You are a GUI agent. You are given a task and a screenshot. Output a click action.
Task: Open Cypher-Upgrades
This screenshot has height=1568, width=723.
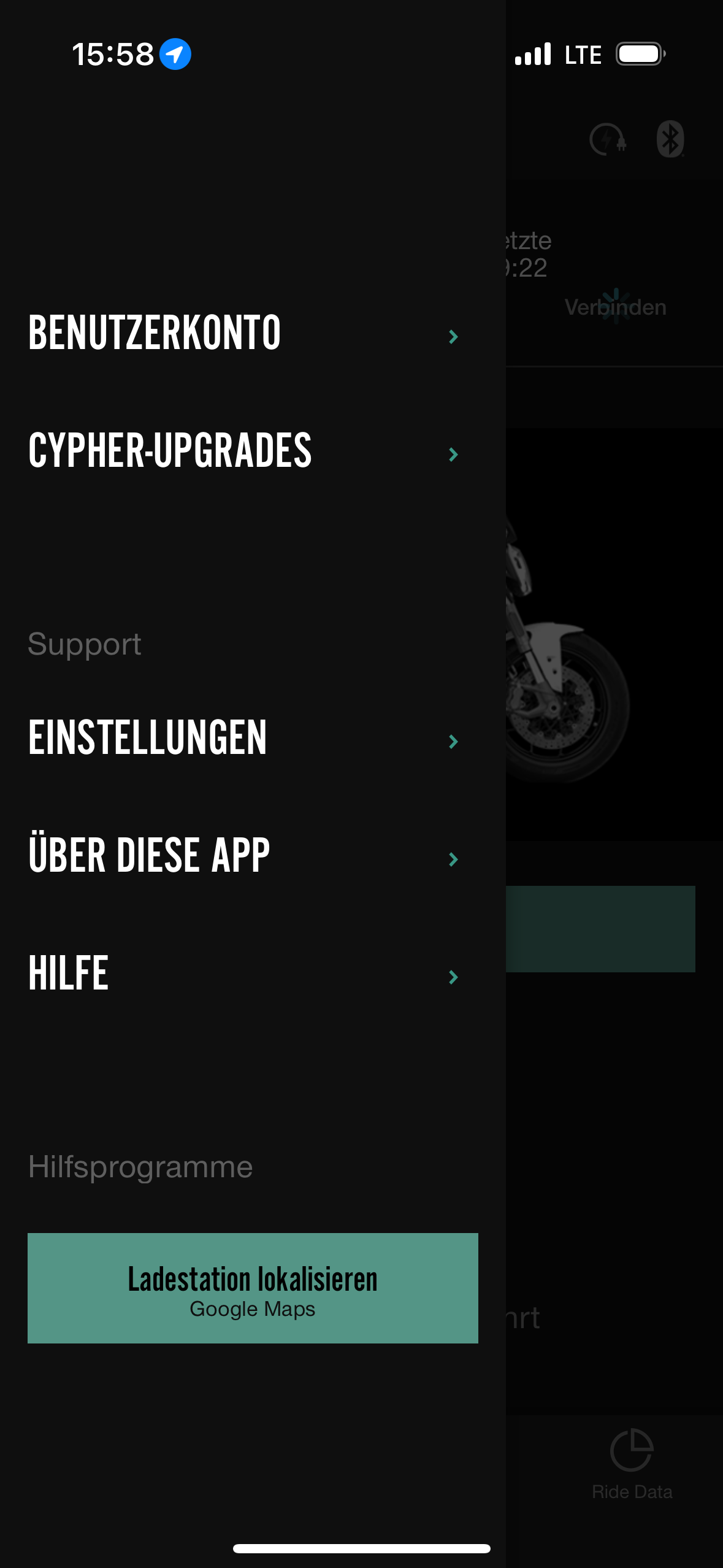coord(243,452)
